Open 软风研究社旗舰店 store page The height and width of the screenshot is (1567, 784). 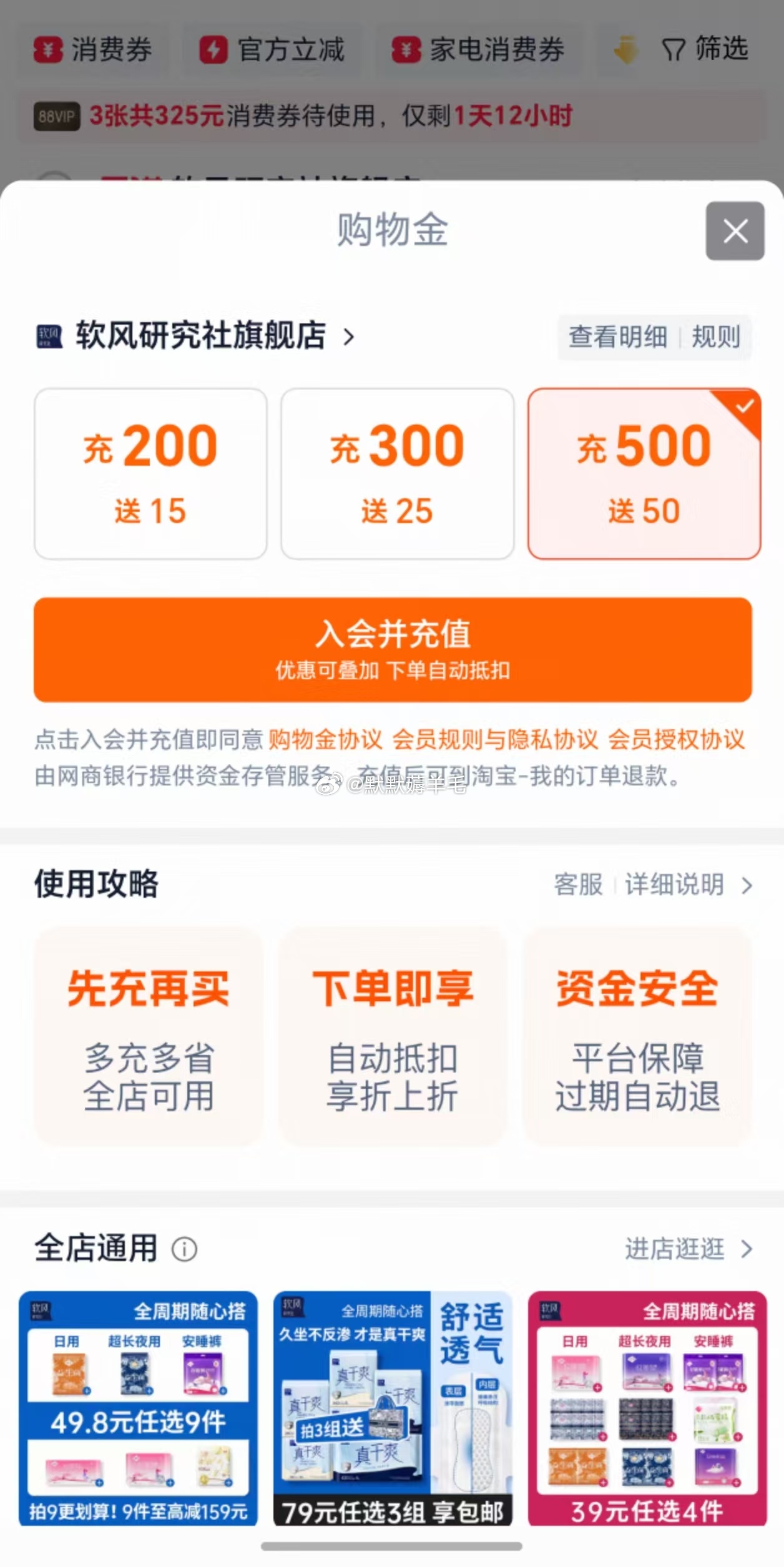pos(200,336)
